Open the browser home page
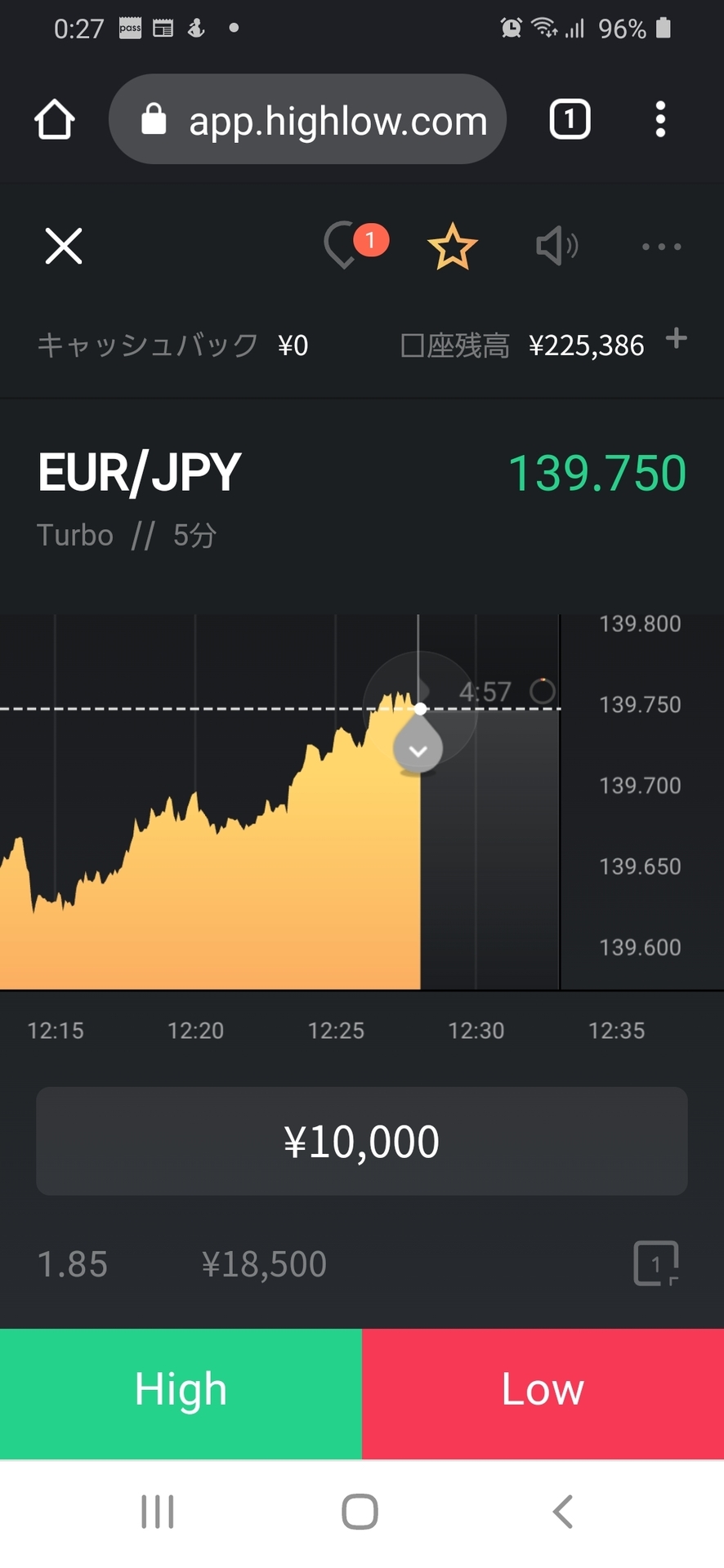Image resolution: width=724 pixels, height=1568 pixels. 55,119
